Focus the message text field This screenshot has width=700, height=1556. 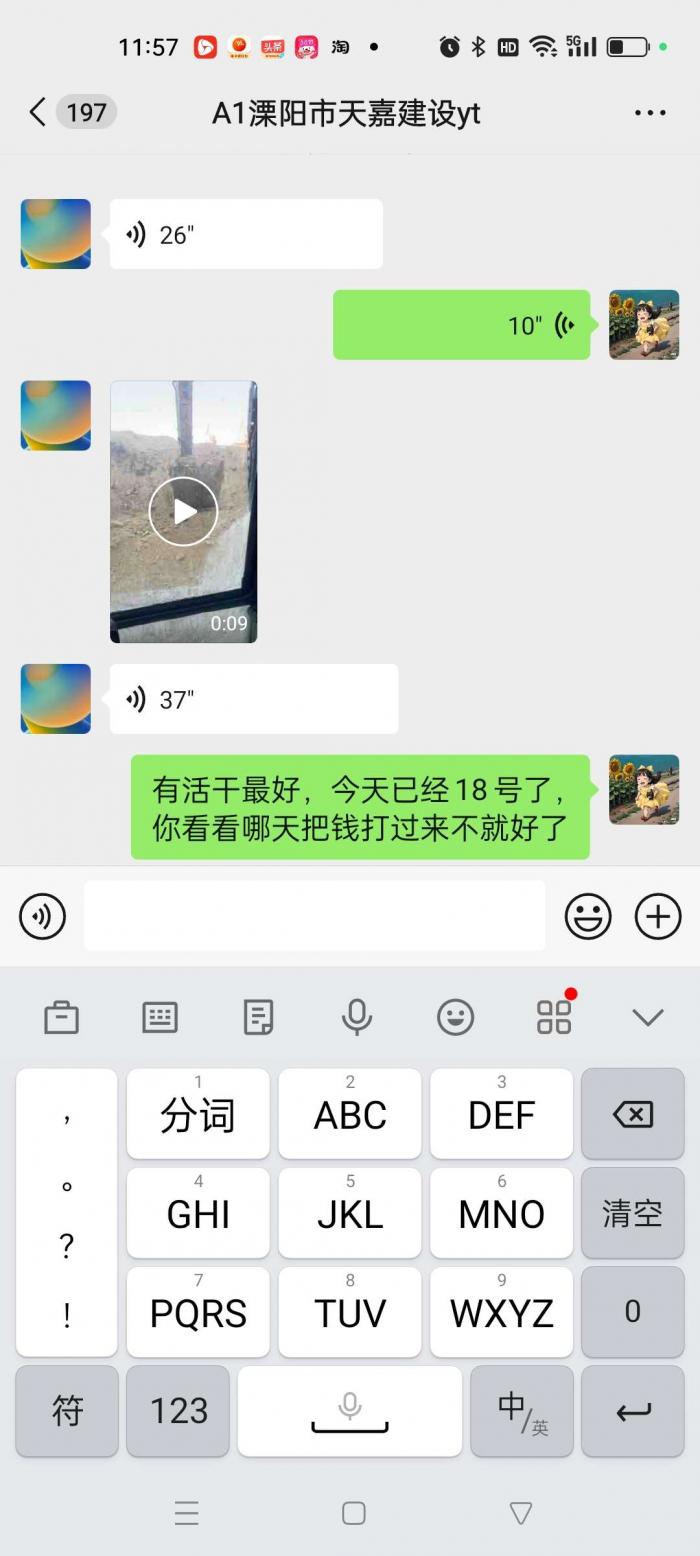[x=314, y=916]
